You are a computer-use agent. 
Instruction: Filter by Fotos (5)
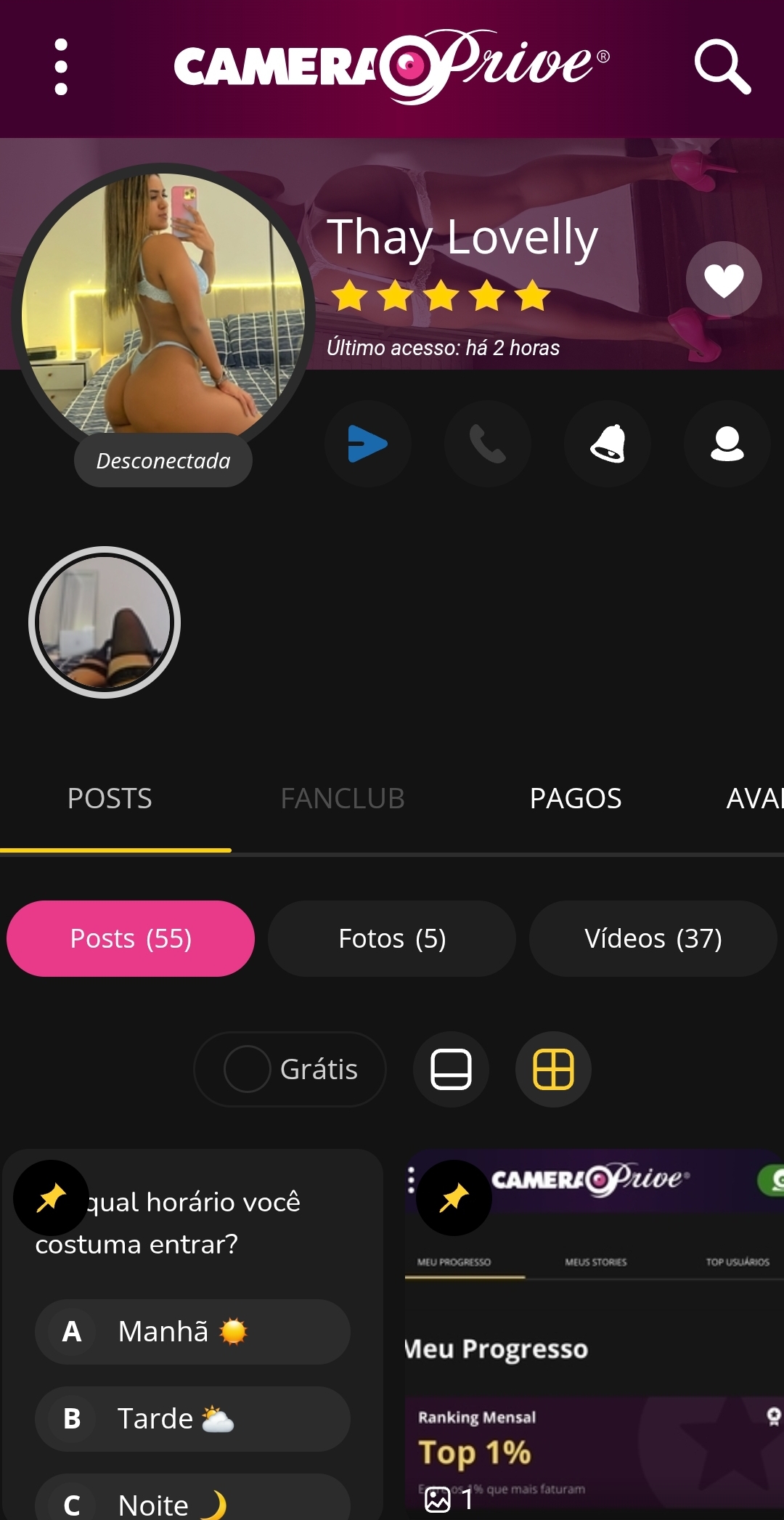[392, 939]
